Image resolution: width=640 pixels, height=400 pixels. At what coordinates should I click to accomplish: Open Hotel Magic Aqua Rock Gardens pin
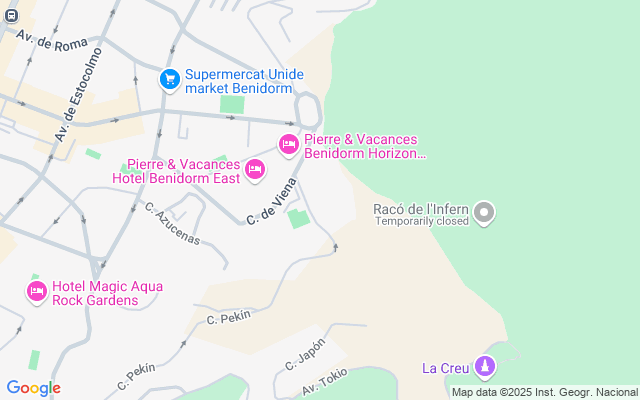pos(37,292)
